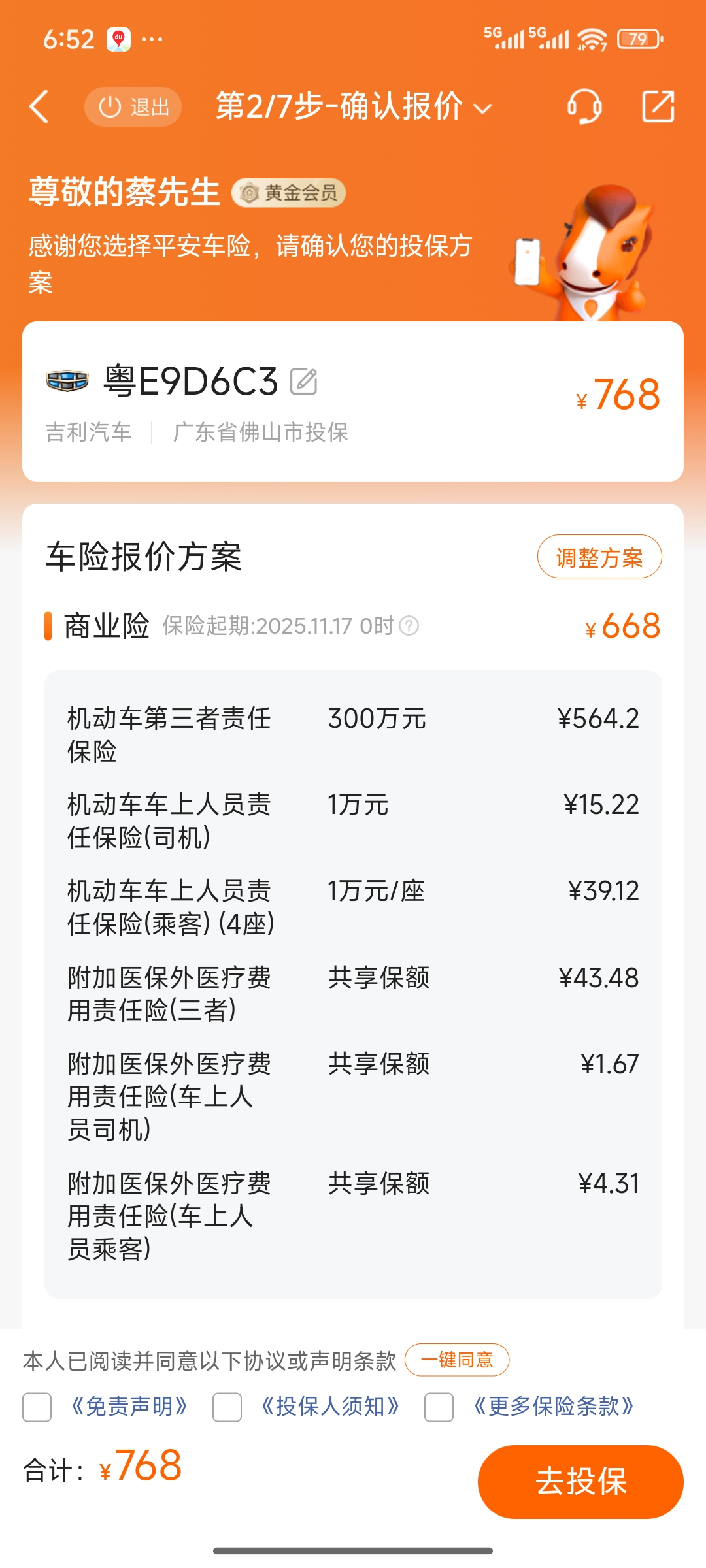
Task: Open the share icon in the header
Action: tap(658, 106)
